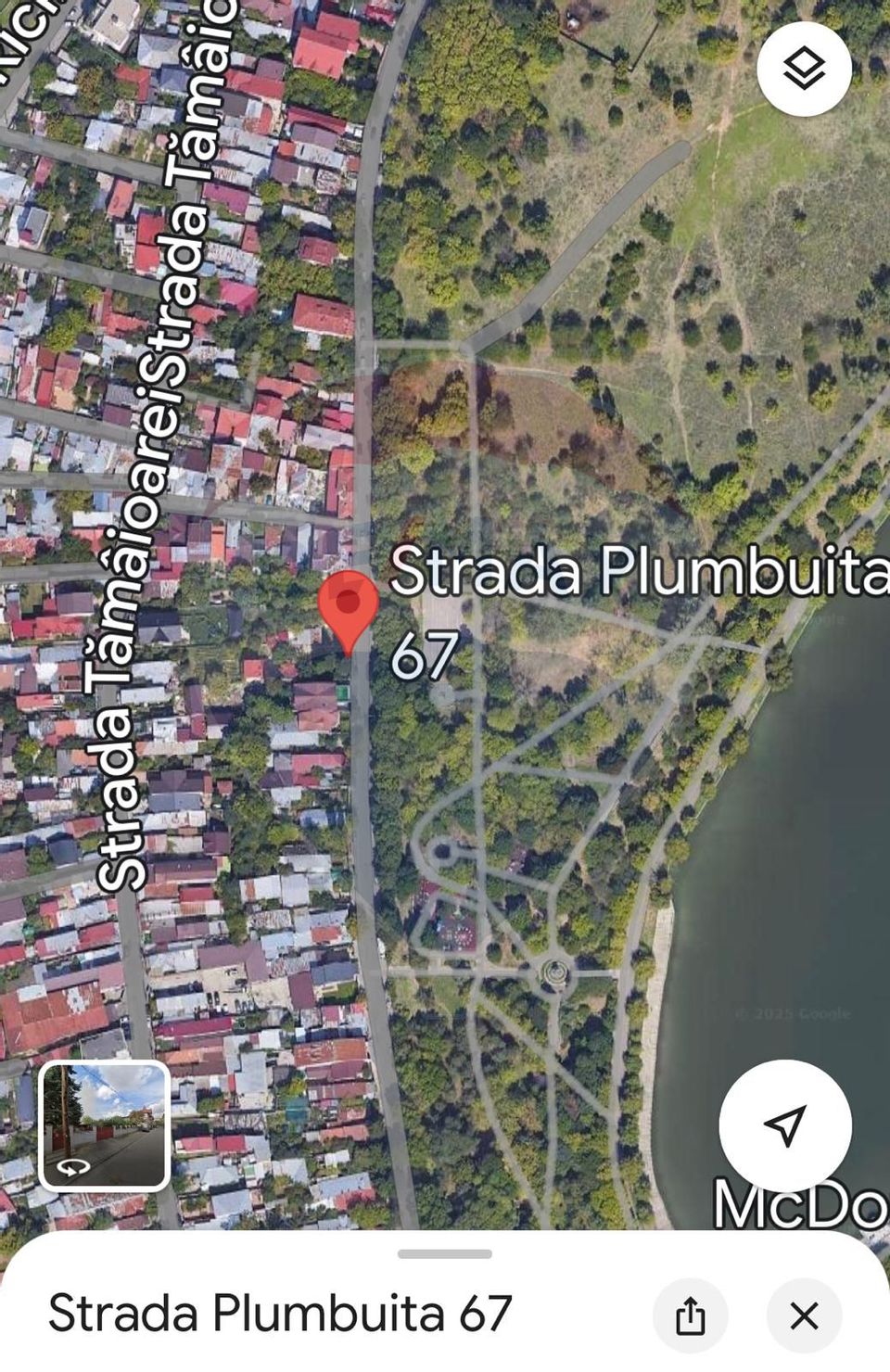This screenshot has width=890, height=1372.
Task: Toggle satellite view from layers control
Action: [x=806, y=66]
